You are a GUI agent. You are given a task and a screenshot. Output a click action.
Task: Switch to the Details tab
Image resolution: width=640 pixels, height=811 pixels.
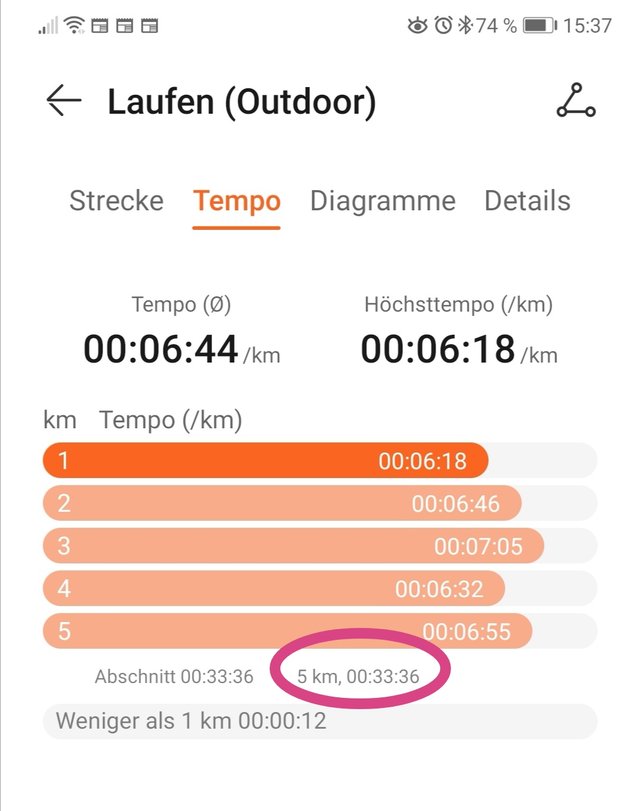[527, 201]
